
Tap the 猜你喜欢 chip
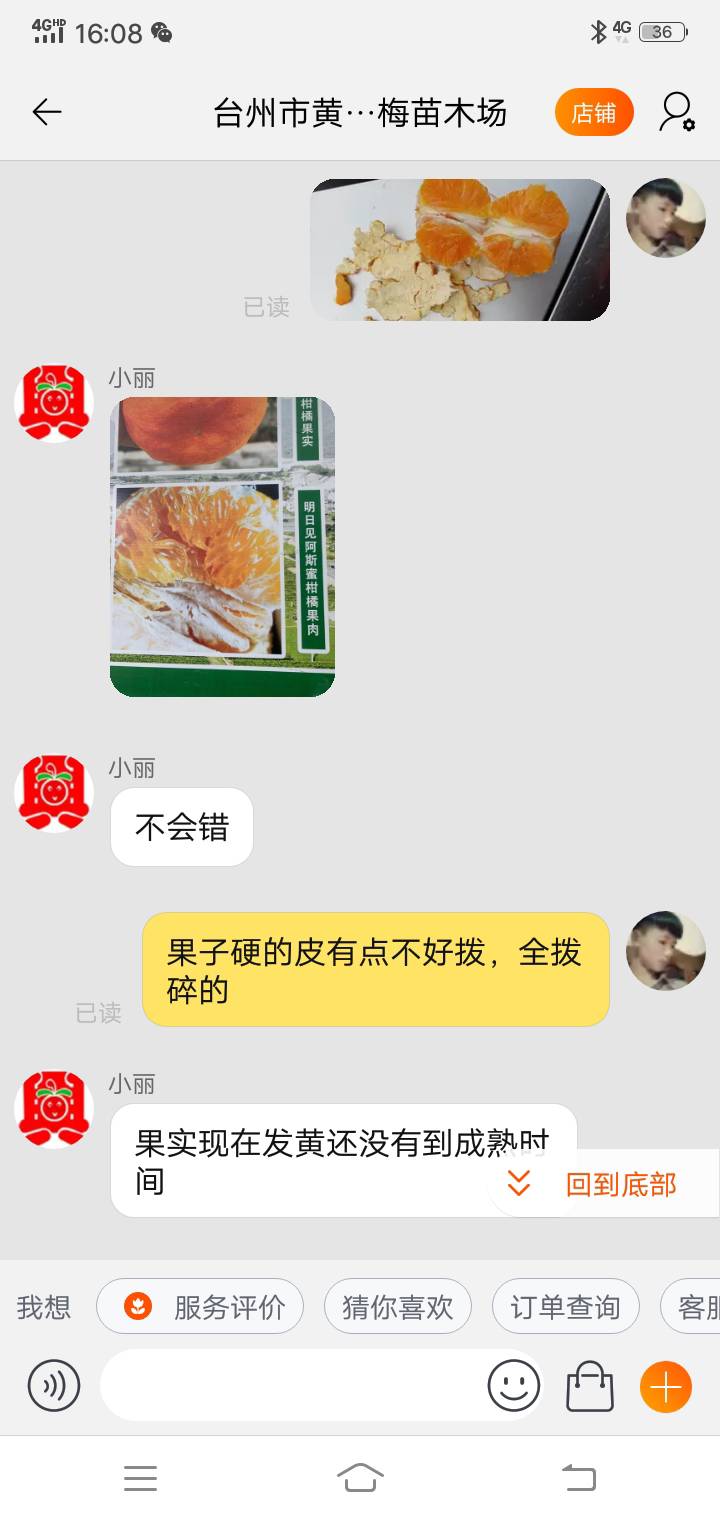click(397, 1306)
